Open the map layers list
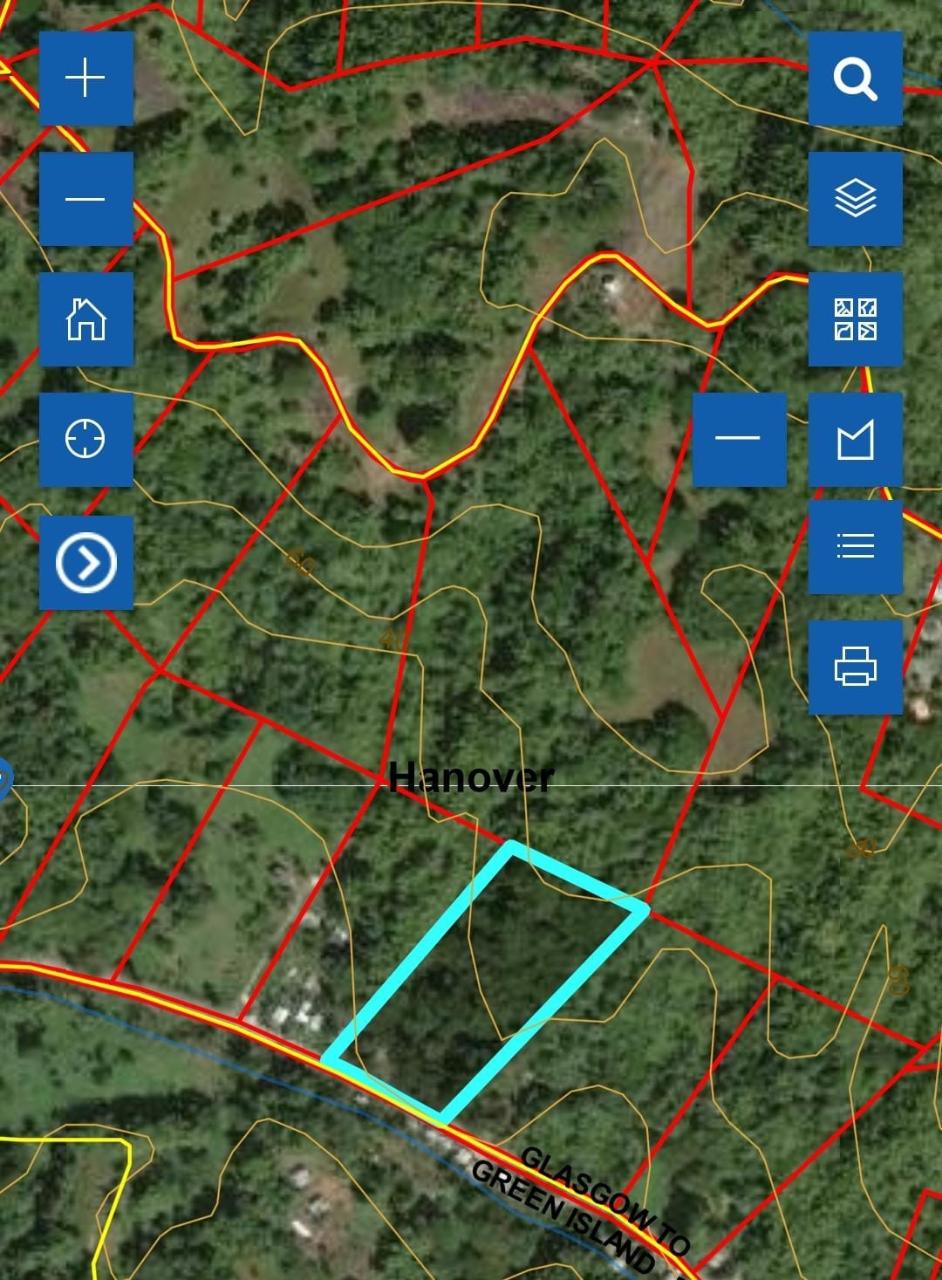Screen dimensions: 942x1280 pyautogui.click(x=855, y=199)
